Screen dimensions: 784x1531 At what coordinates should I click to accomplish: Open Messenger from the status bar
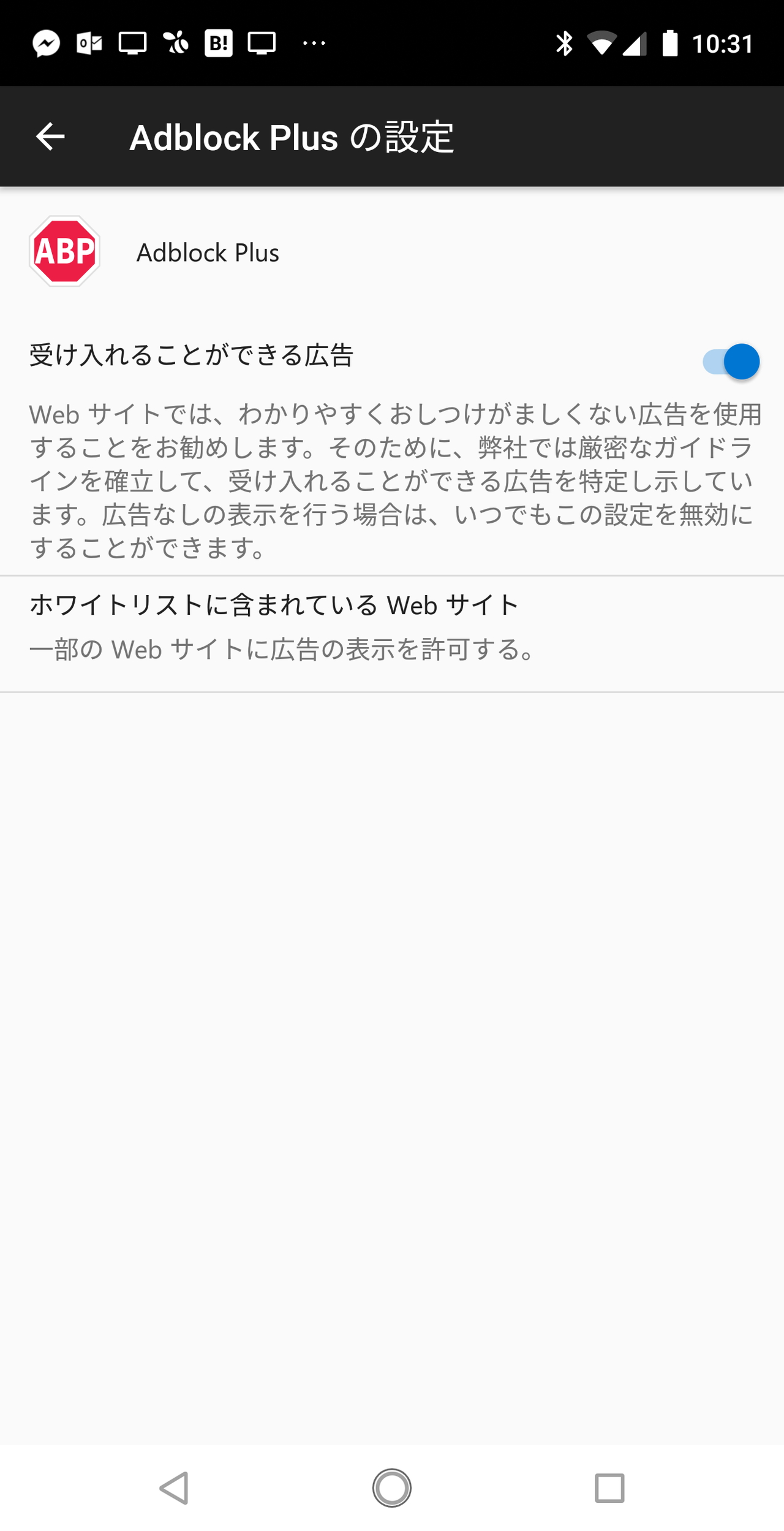(x=46, y=42)
